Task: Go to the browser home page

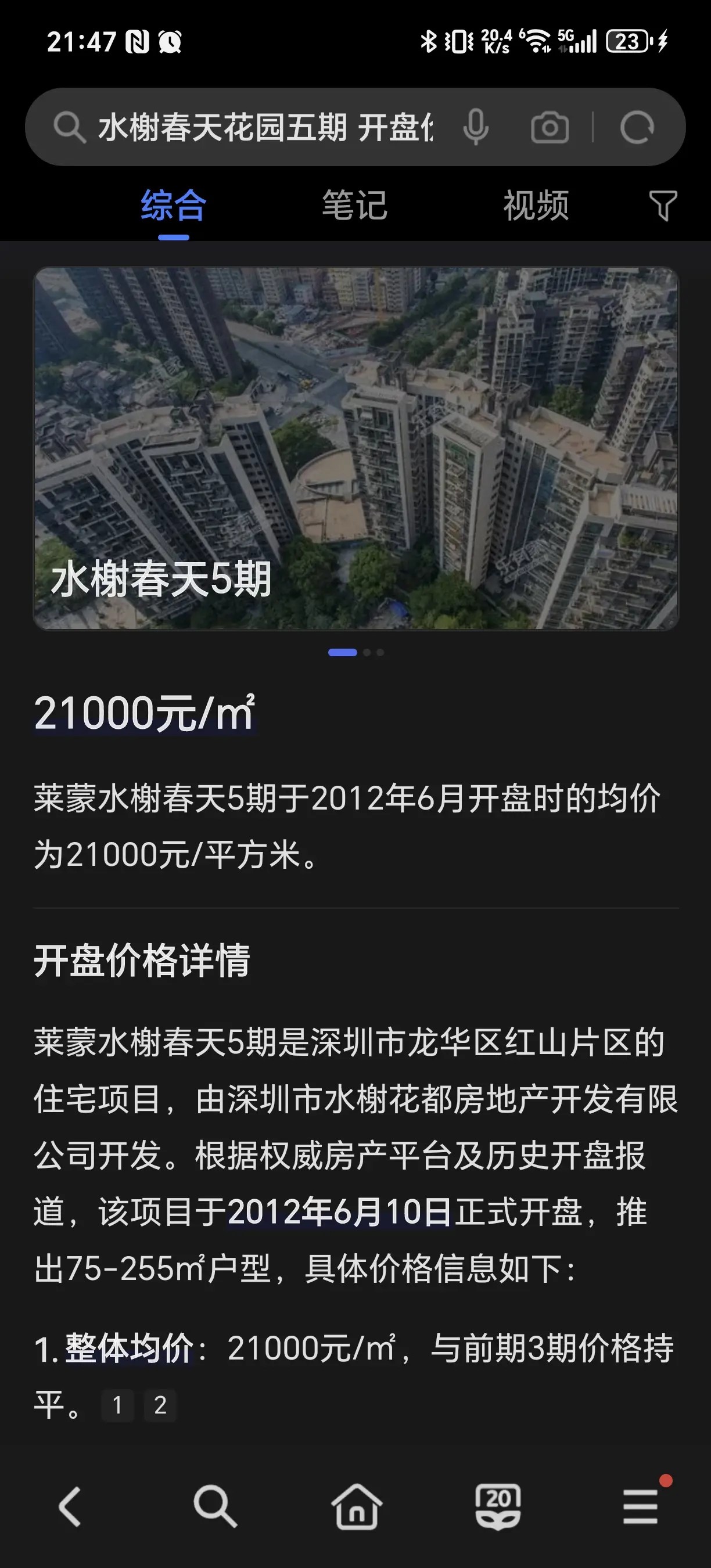Action: [357, 1507]
